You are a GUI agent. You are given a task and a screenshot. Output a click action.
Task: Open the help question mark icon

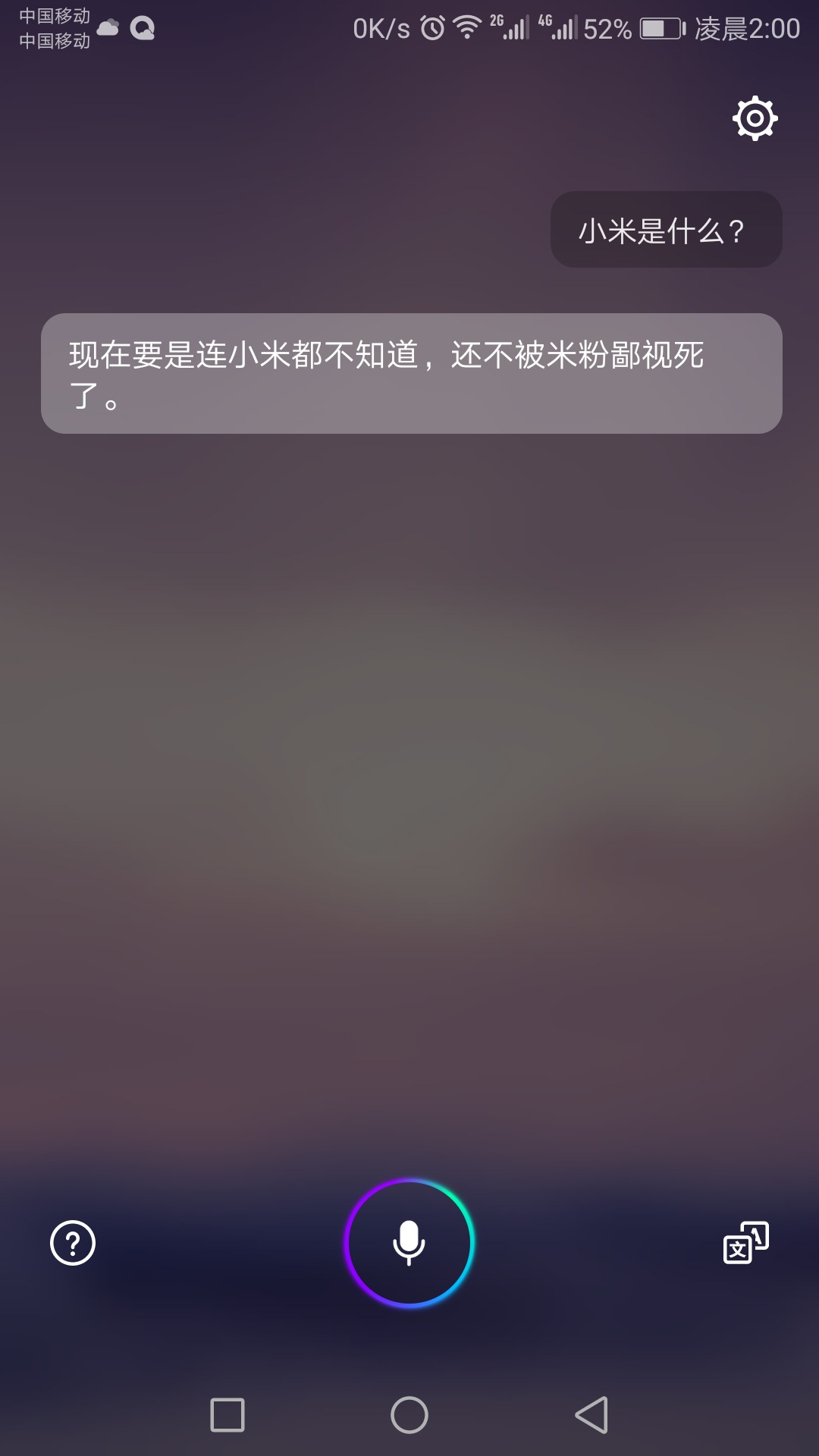tap(73, 1243)
